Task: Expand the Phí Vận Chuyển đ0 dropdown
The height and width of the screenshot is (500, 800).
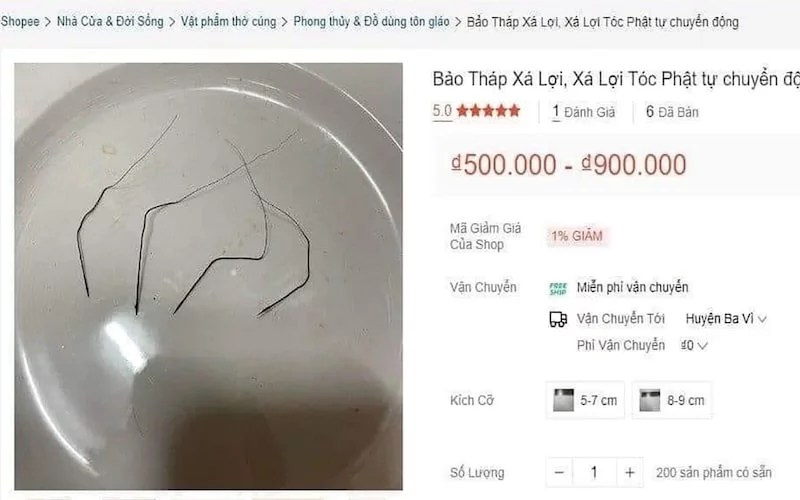Action: [694, 346]
